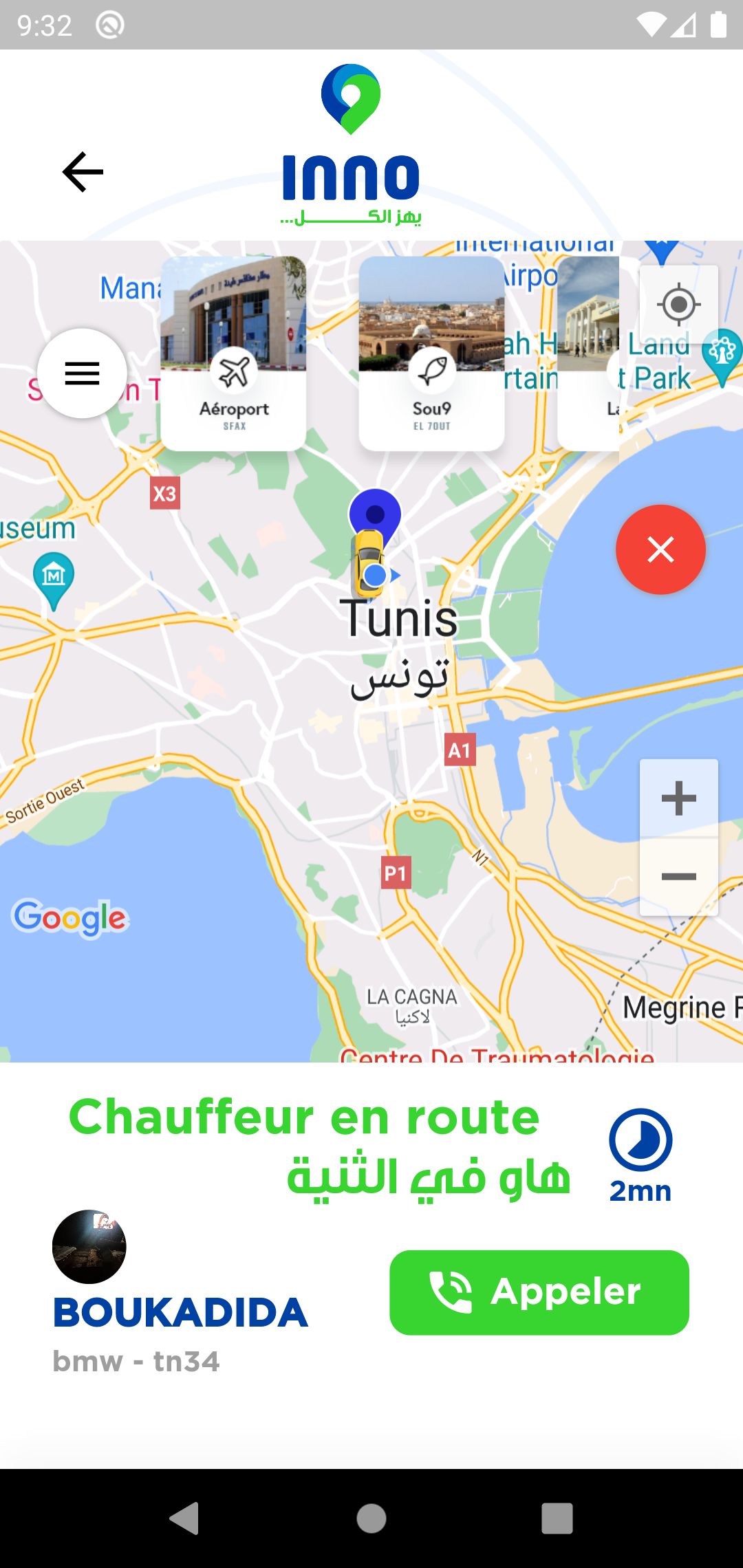Open the hamburger menu button

pyautogui.click(x=82, y=373)
